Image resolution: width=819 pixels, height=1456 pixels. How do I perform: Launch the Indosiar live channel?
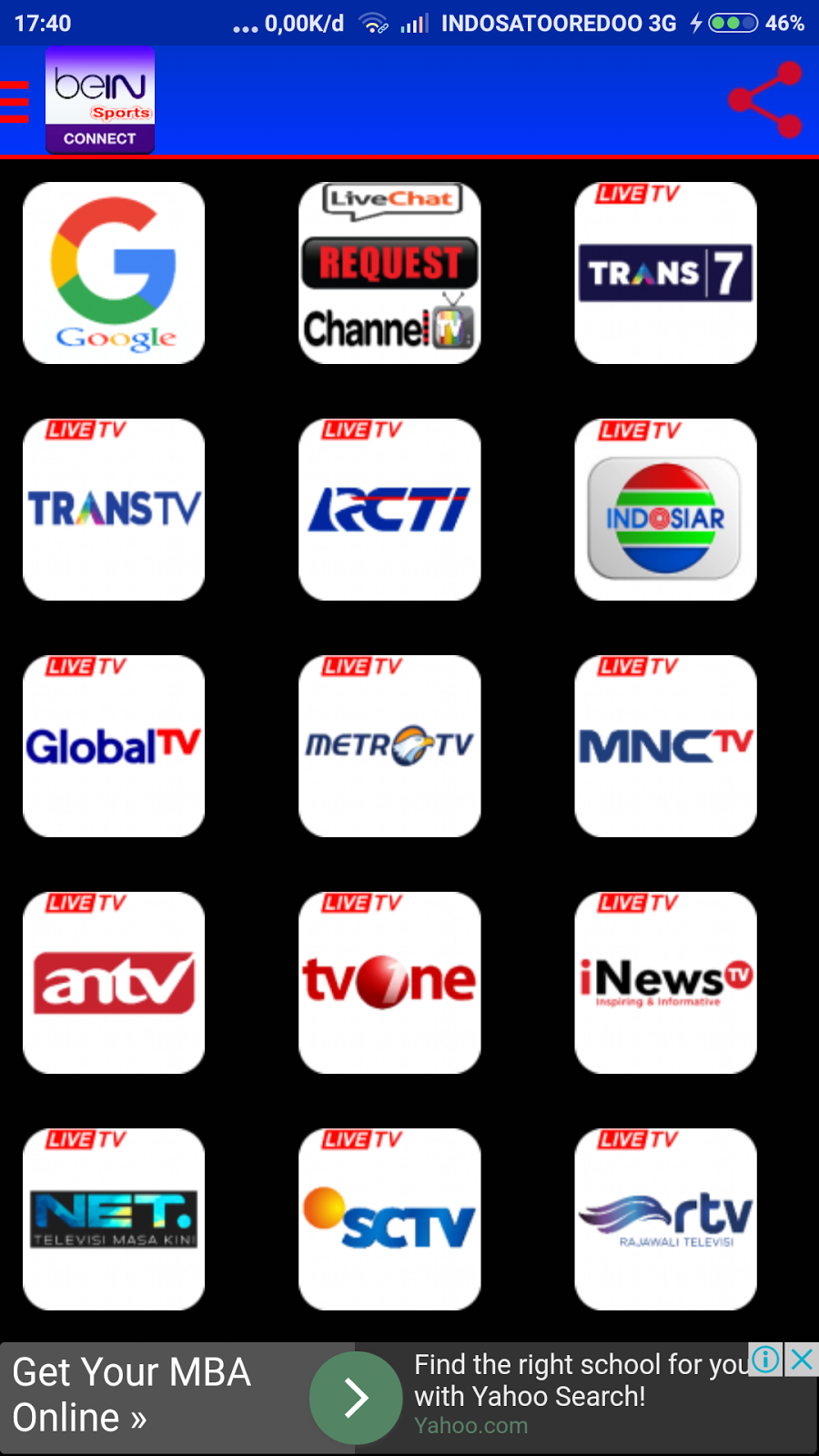click(x=665, y=510)
